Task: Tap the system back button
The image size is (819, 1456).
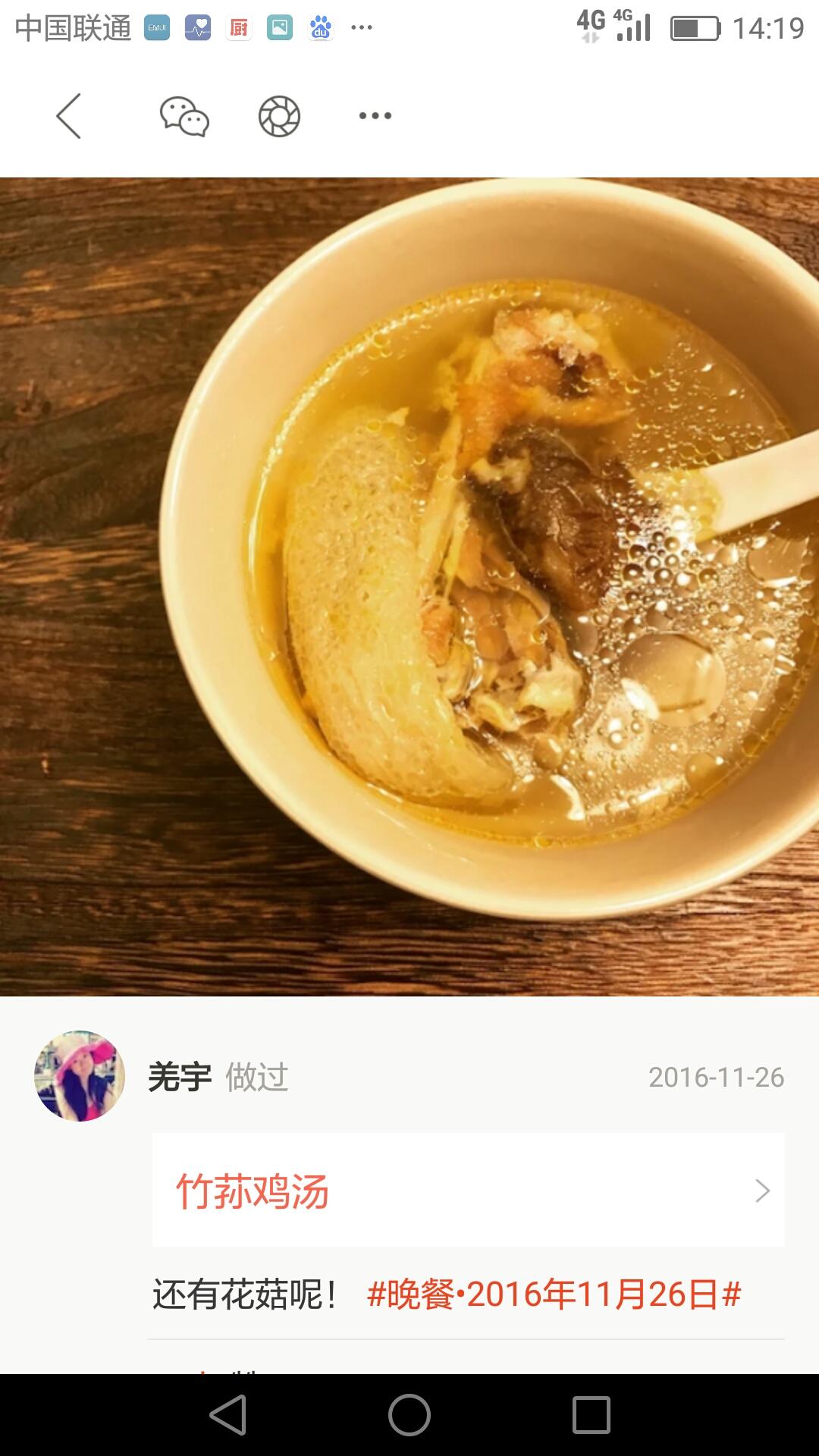Action: point(228,1415)
